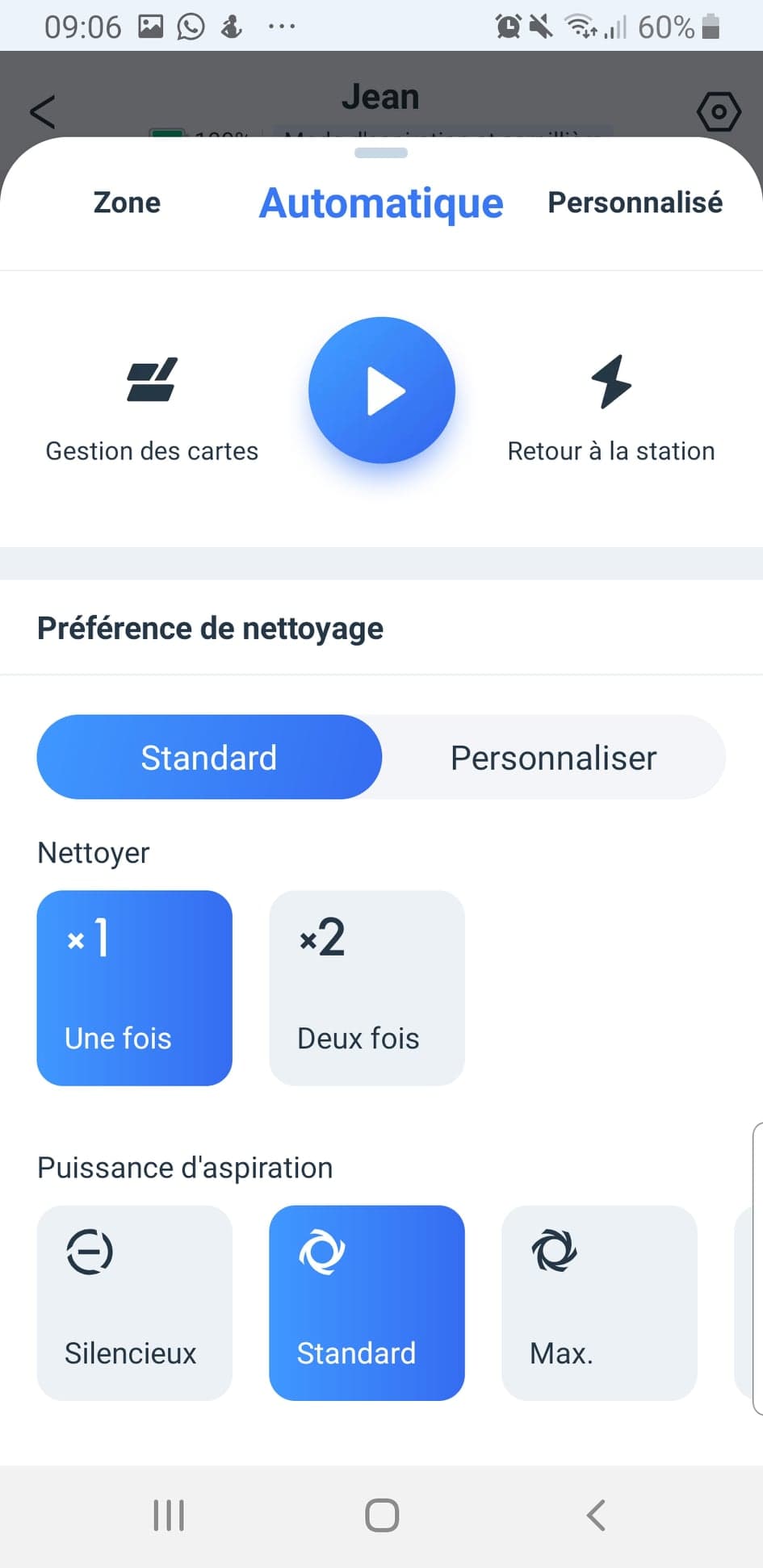Select Une fois cleaning pass
Screen dimensions: 763x1568
[135, 988]
